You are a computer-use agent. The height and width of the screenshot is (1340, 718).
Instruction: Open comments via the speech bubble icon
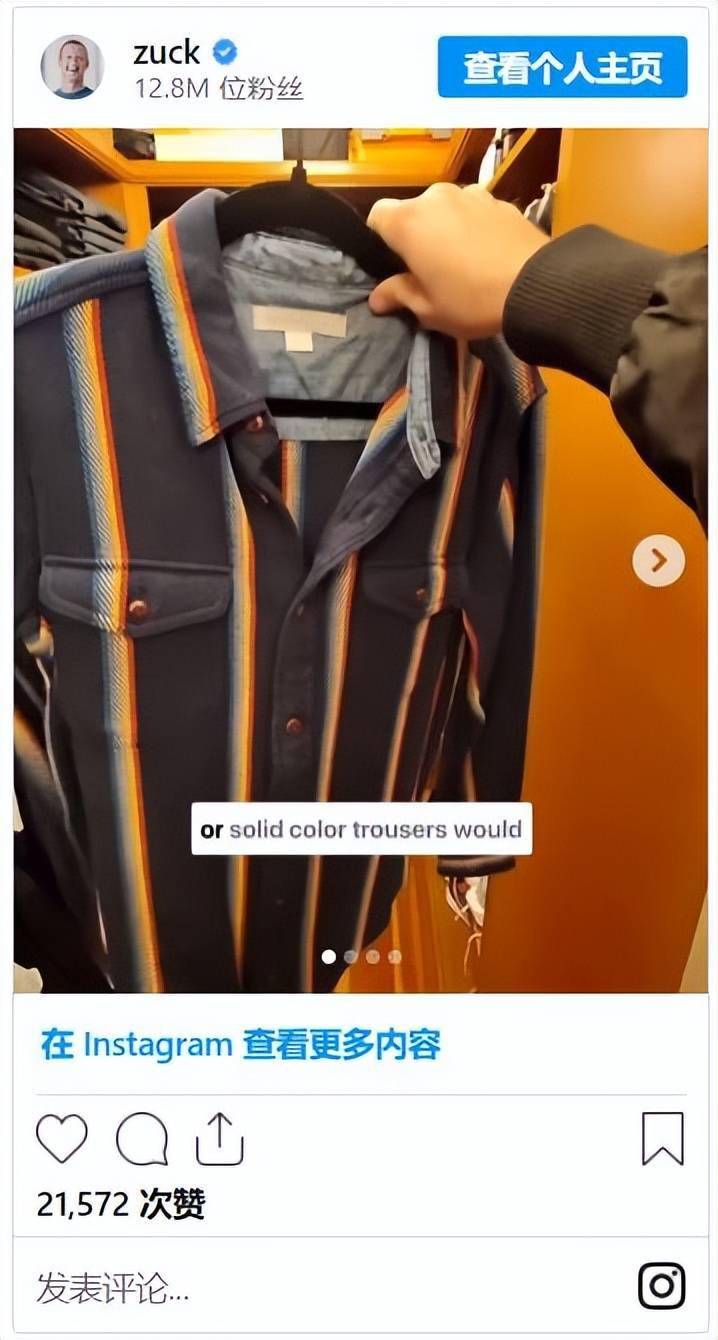141,1139
